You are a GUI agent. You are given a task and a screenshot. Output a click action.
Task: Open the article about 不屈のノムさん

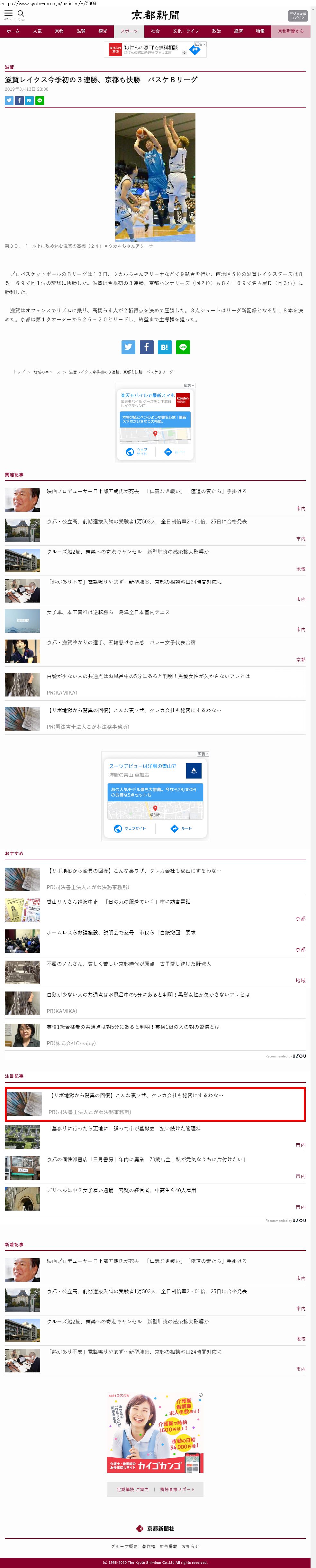[x=129, y=964]
